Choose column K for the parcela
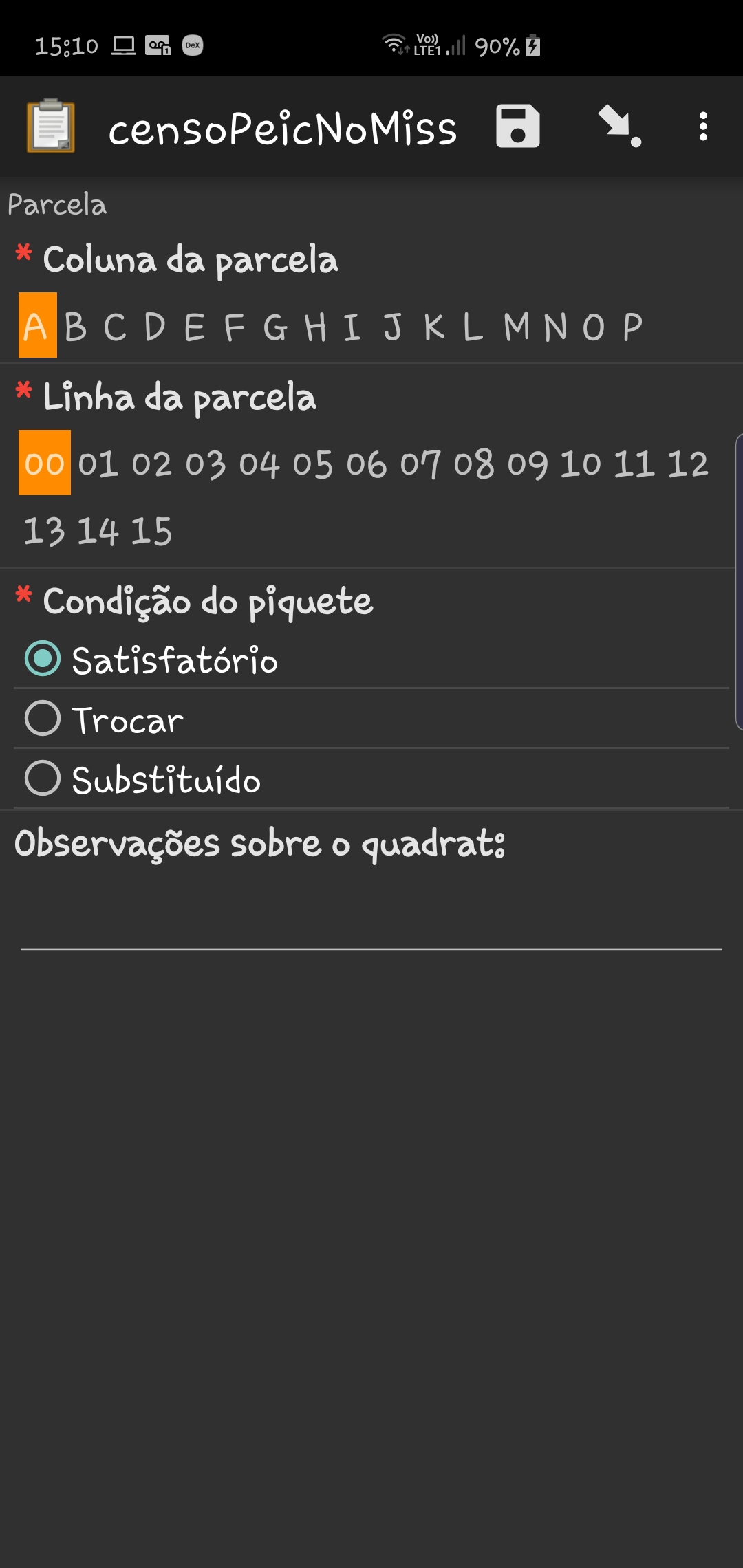The width and height of the screenshot is (743, 1568). pyautogui.click(x=434, y=327)
